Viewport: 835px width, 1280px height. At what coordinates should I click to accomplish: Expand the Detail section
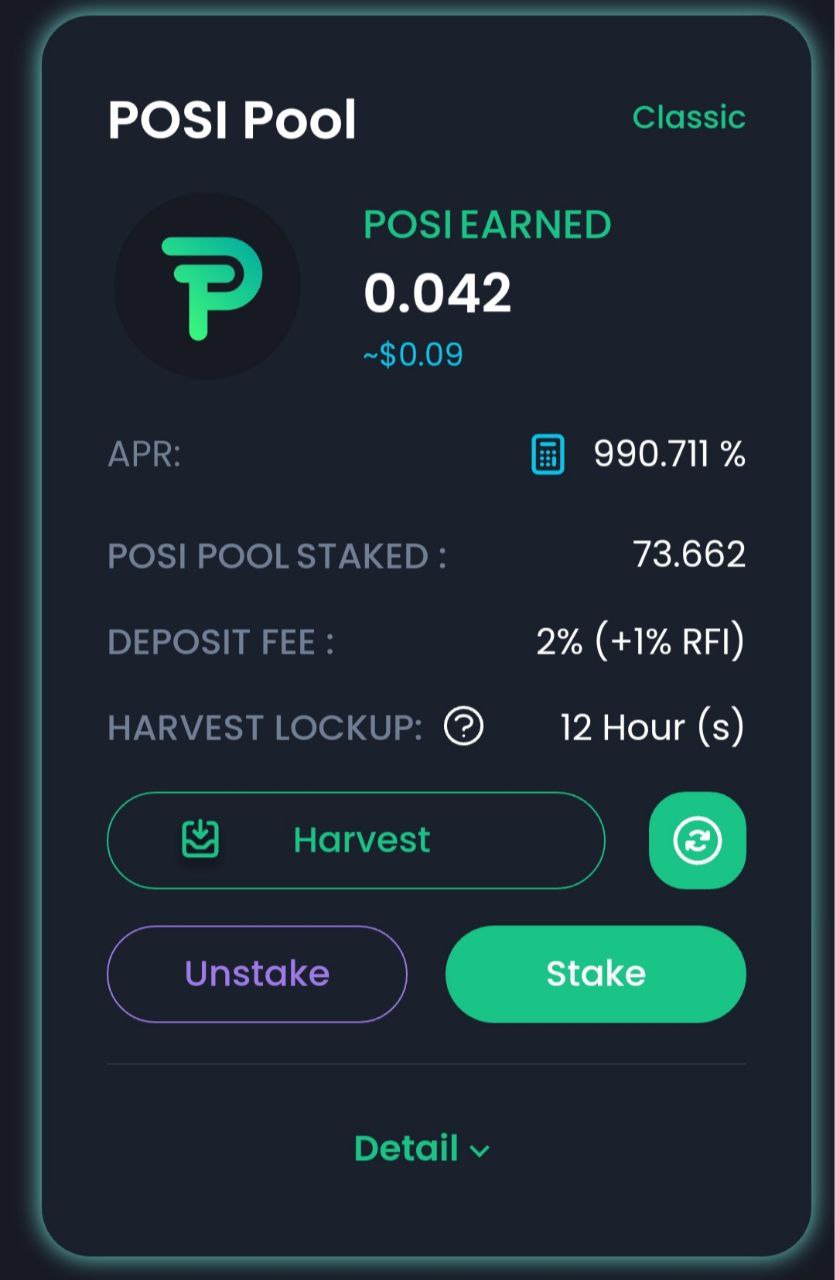(x=421, y=1149)
